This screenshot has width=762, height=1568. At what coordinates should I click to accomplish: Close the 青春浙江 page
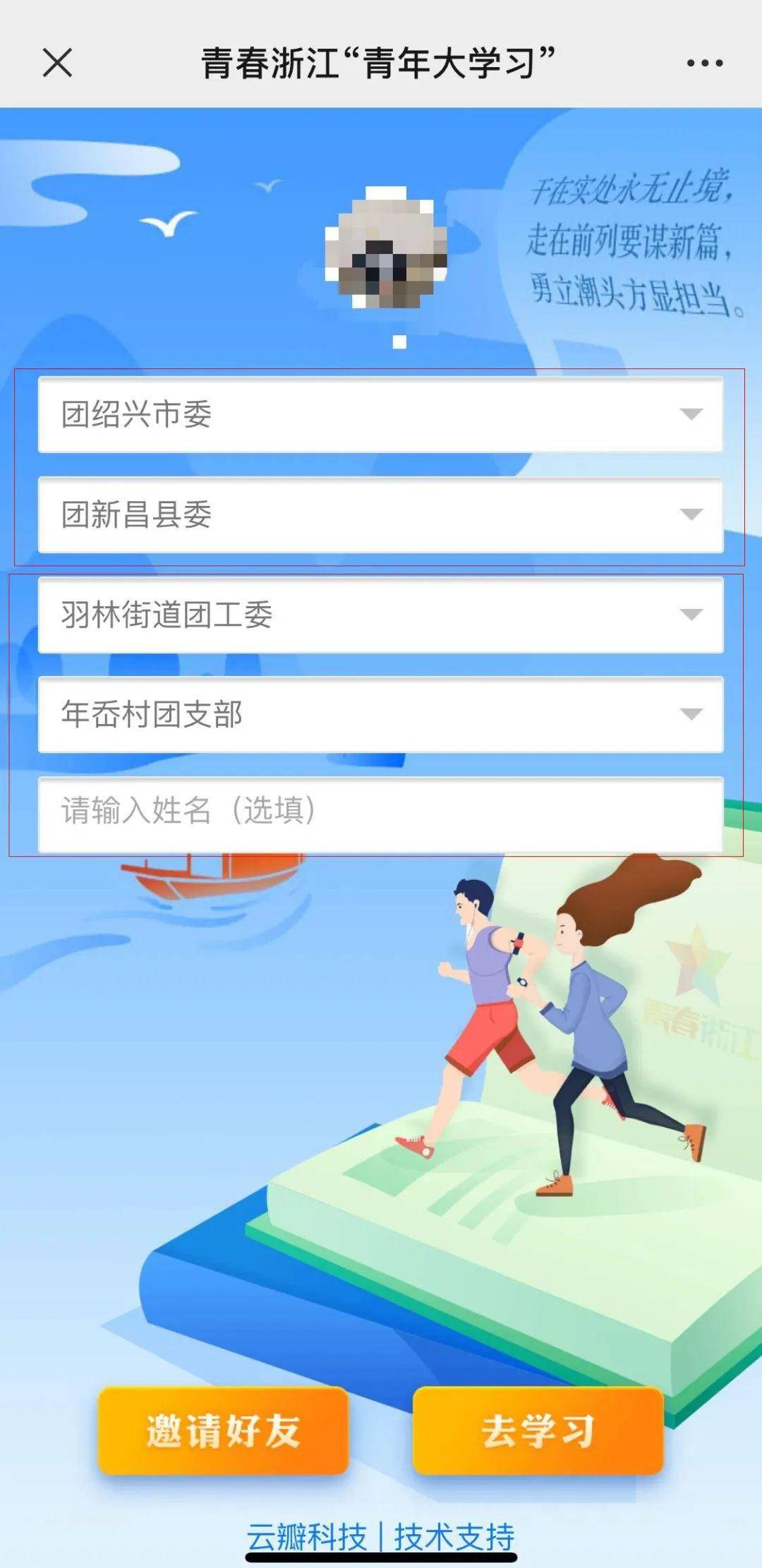[57, 63]
